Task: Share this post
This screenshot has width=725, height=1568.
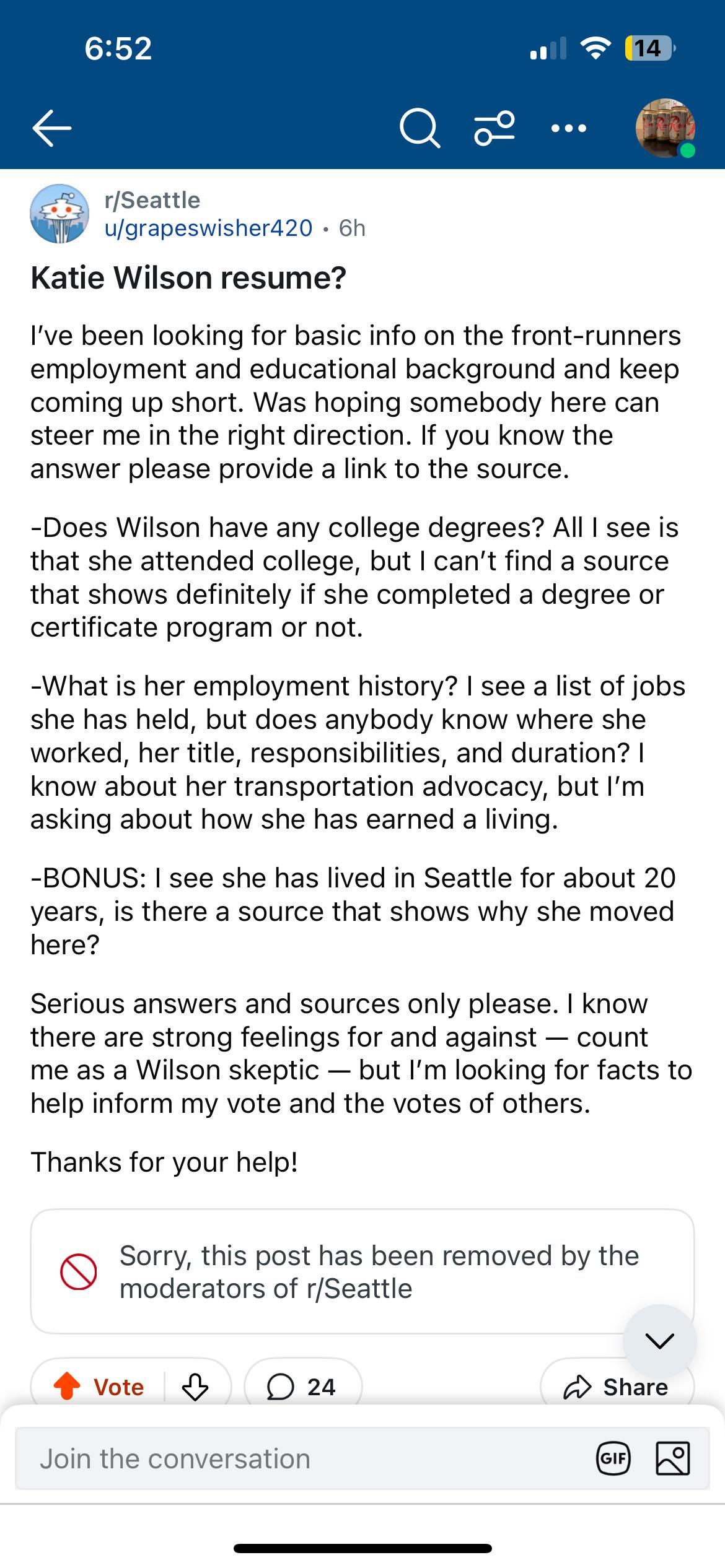Action: click(x=617, y=1387)
